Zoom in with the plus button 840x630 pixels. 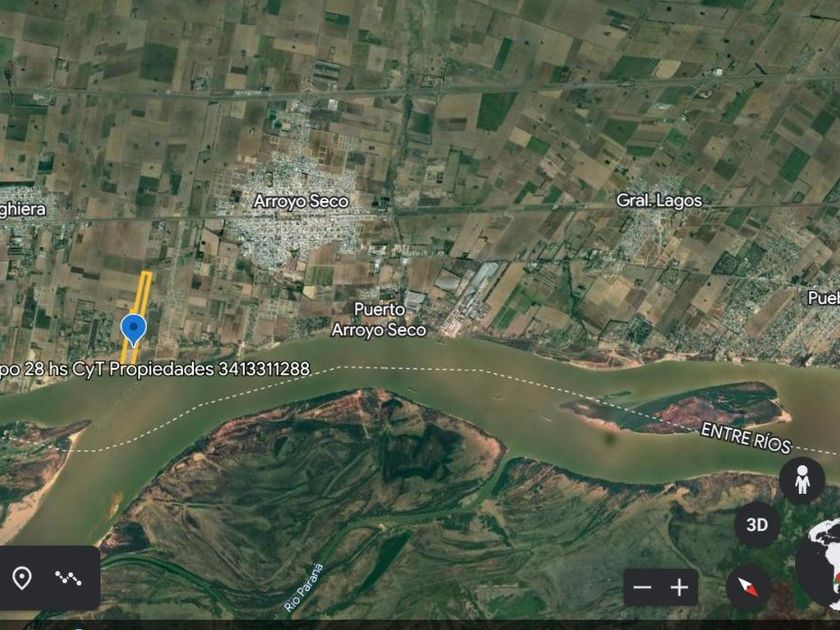[679, 588]
